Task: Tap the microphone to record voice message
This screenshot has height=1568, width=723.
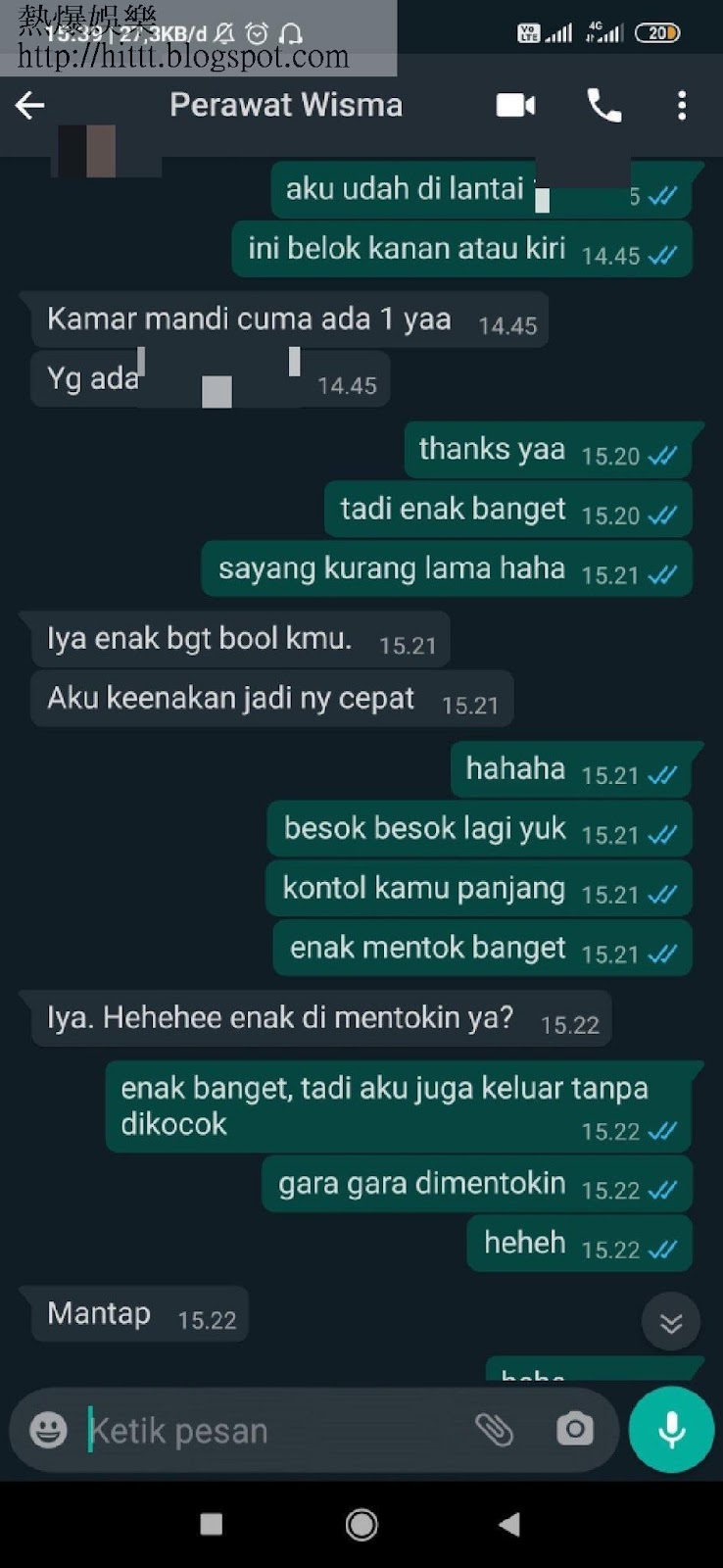Action: pyautogui.click(x=671, y=1430)
